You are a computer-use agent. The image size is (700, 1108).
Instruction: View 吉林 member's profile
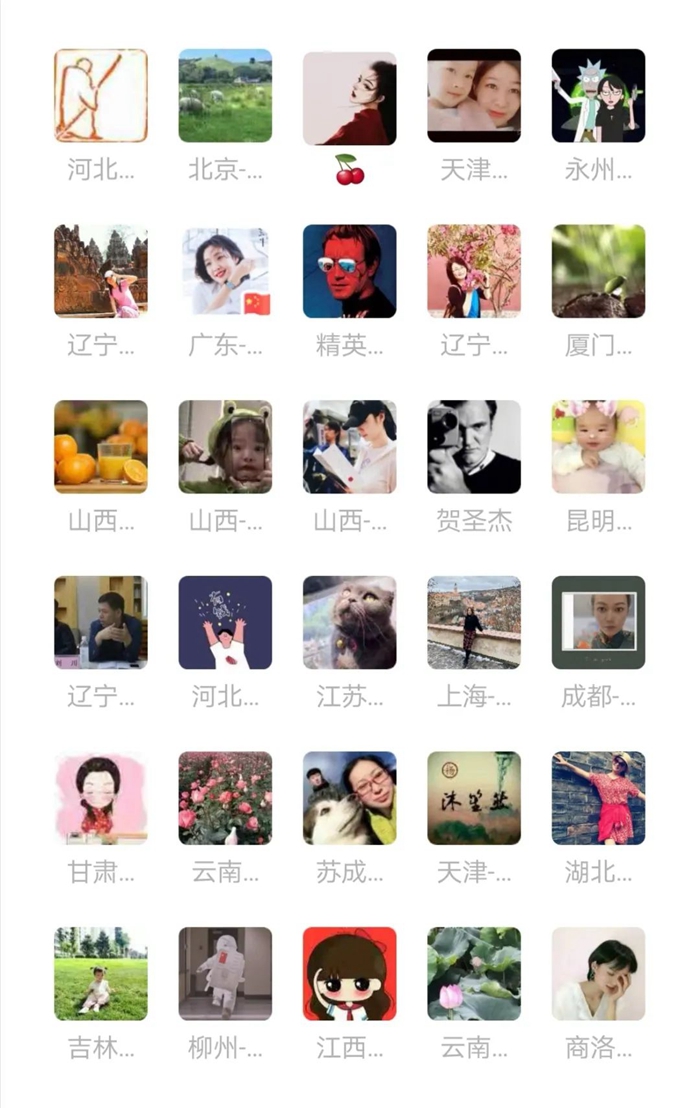(x=100, y=973)
